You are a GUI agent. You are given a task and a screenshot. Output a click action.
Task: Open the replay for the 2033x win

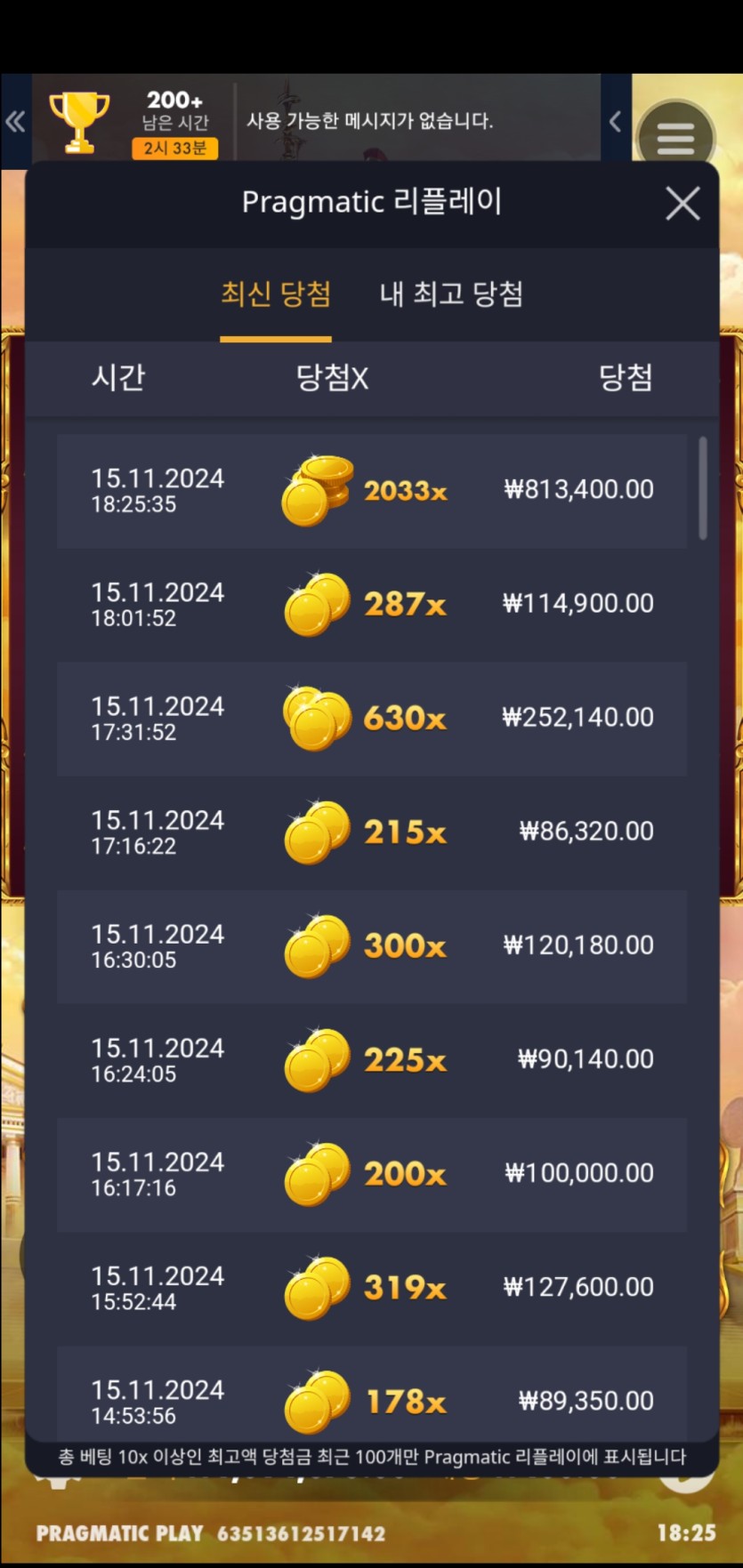371,491
